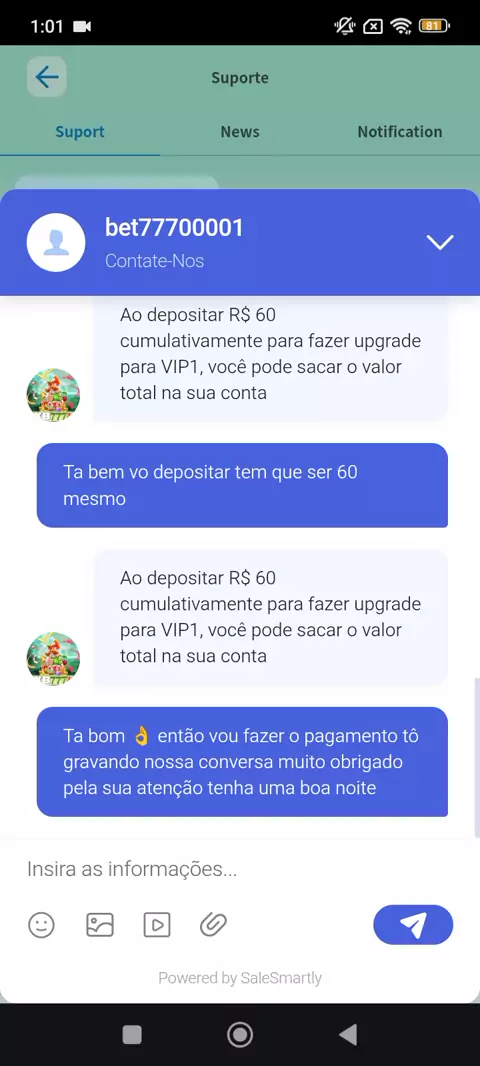Send the message with the paper plane button

coord(413,925)
